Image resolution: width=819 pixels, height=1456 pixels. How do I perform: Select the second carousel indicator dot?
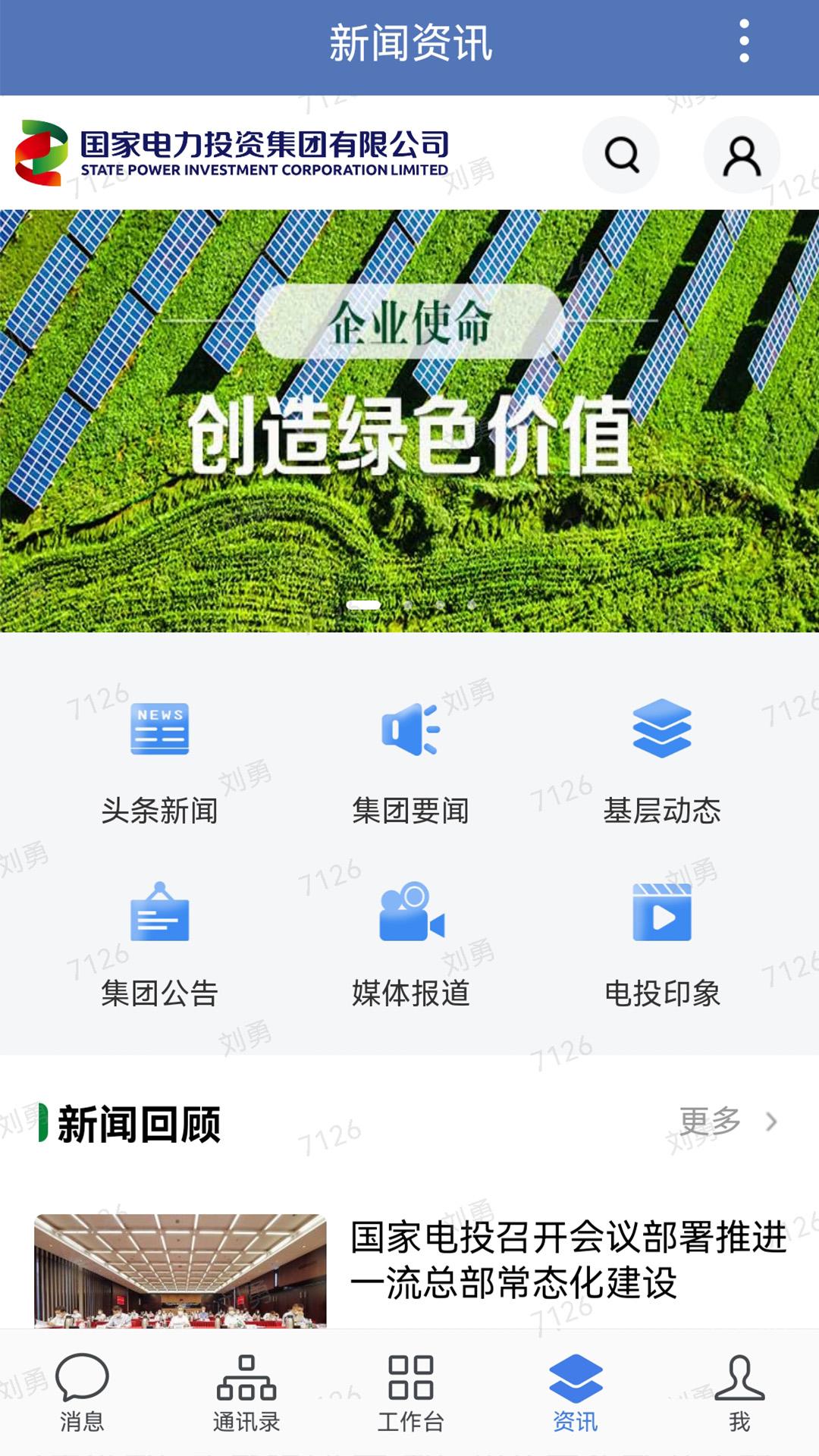pyautogui.click(x=410, y=604)
